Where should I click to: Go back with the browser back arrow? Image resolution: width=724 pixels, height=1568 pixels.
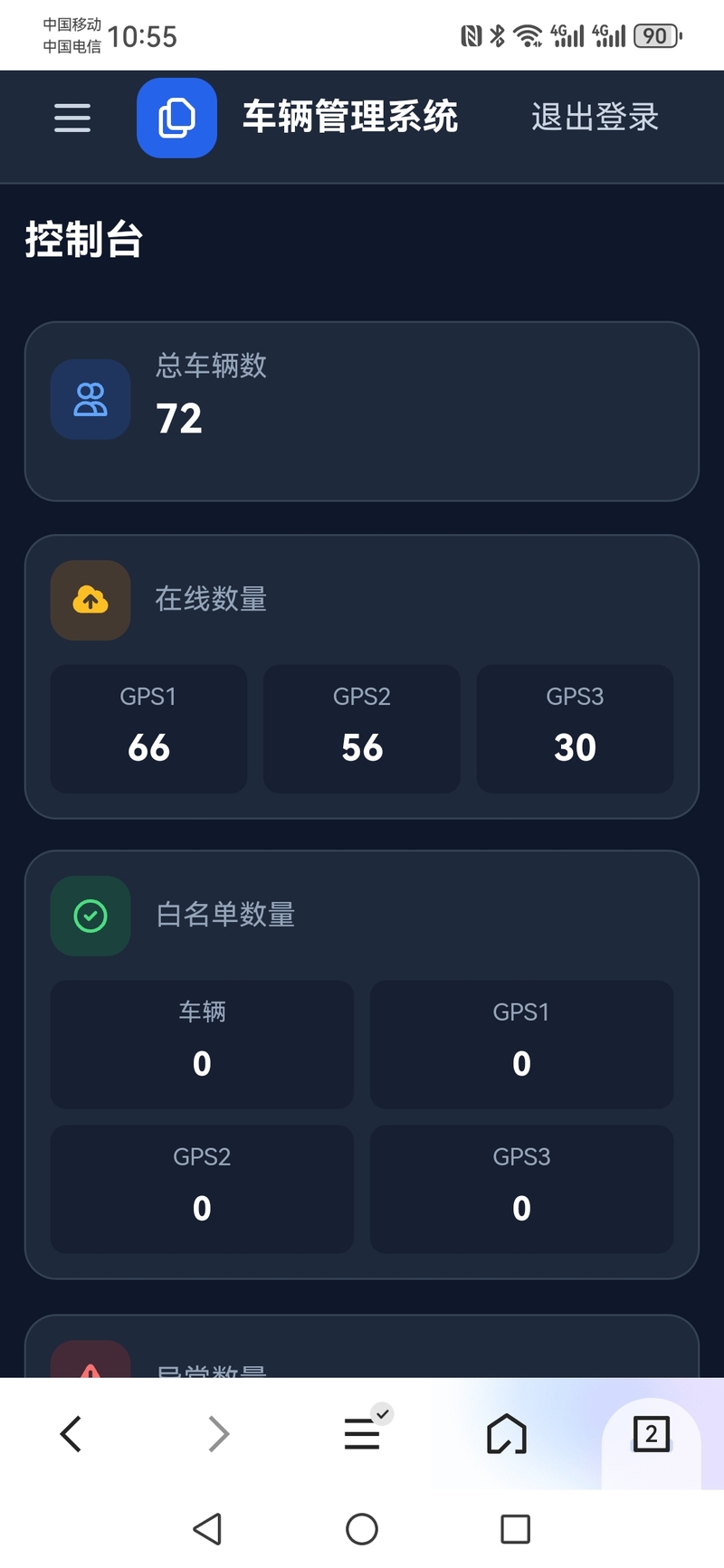point(71,1434)
